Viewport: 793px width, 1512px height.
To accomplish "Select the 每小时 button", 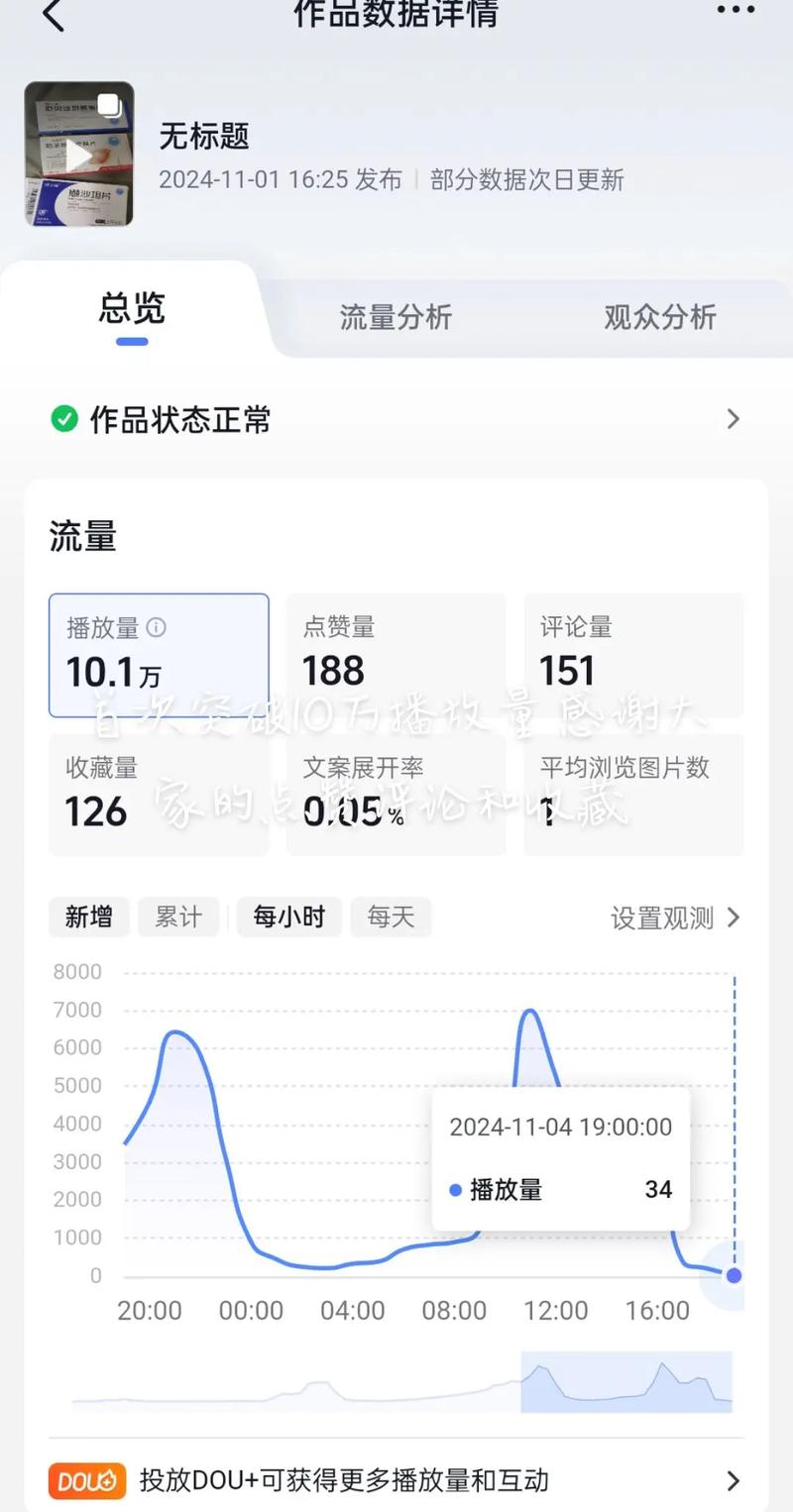I will coord(288,918).
